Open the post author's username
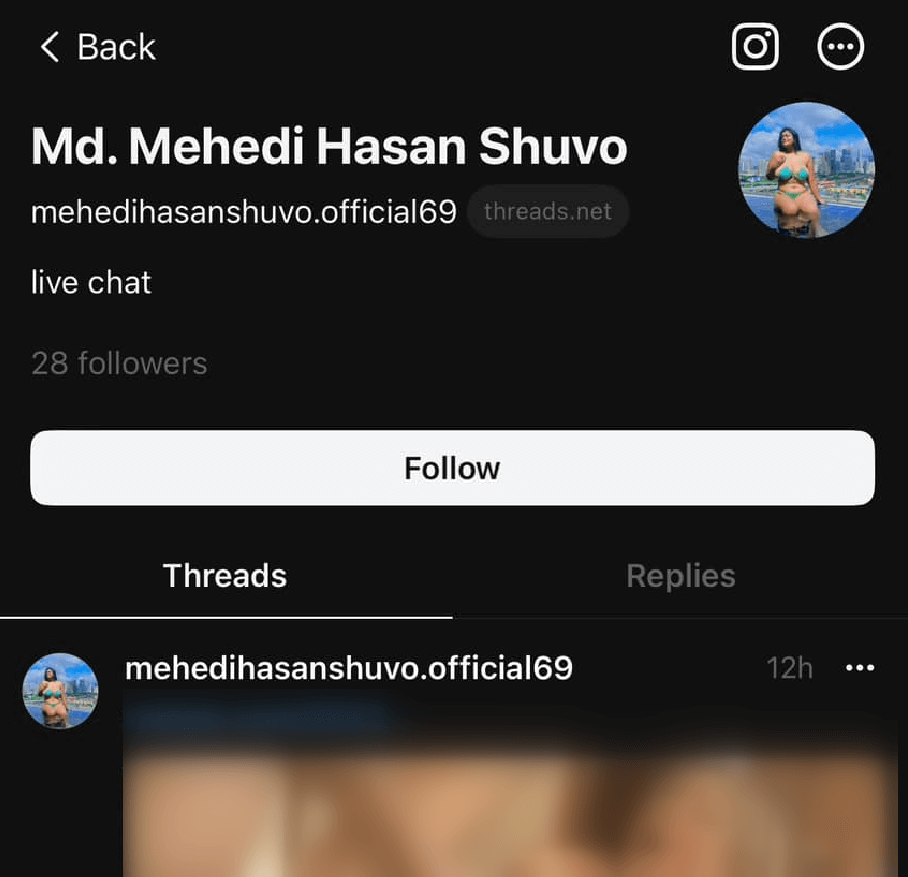908x877 pixels. point(348,668)
